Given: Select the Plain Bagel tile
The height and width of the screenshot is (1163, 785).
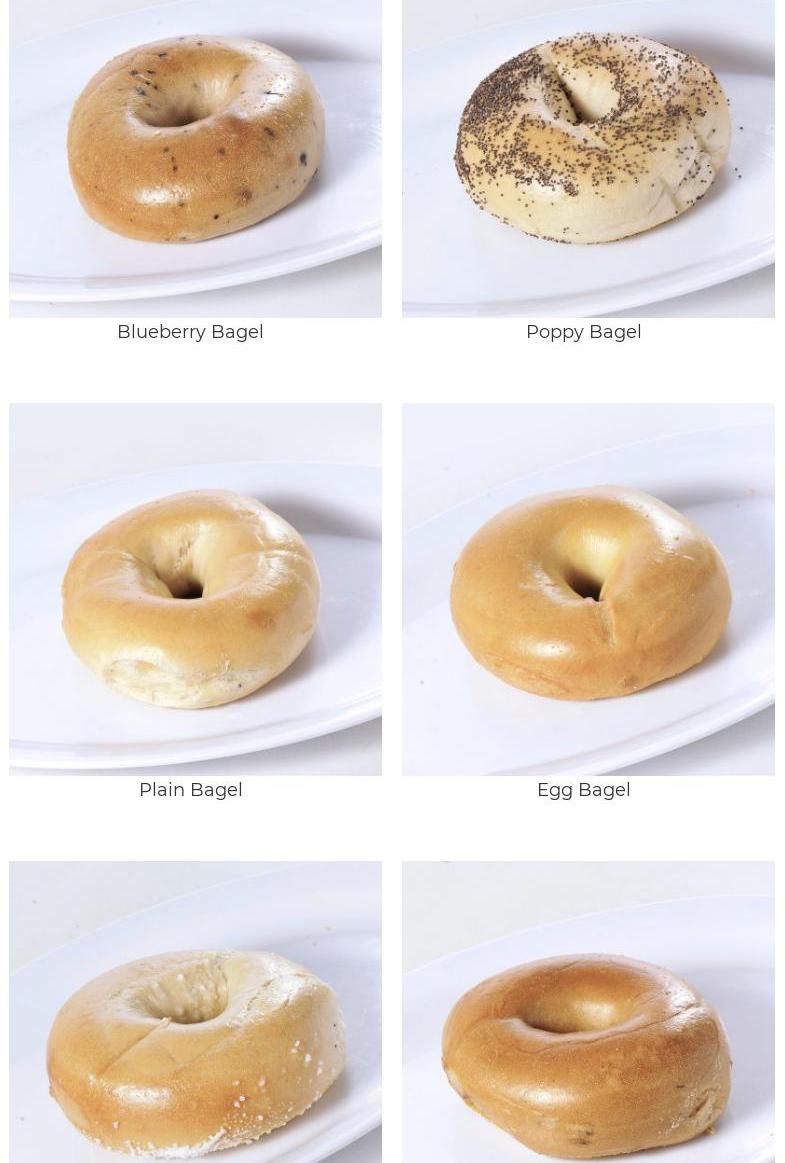Looking at the screenshot, I should tap(195, 590).
